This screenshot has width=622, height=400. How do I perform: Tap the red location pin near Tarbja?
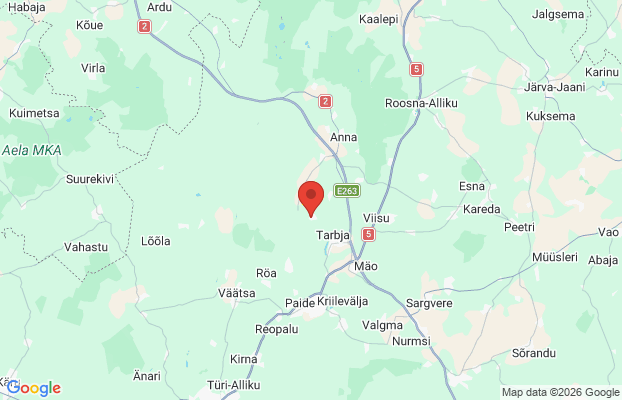coord(311,199)
